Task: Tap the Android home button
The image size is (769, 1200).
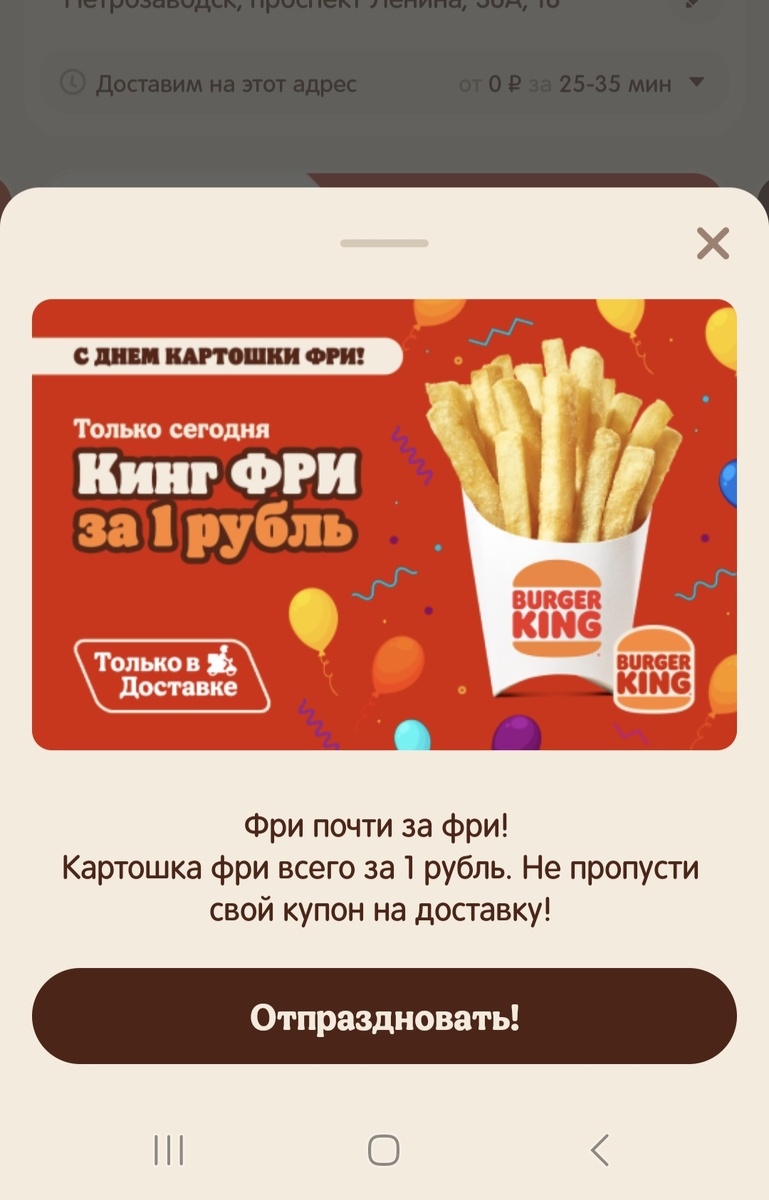Action: (x=383, y=1150)
